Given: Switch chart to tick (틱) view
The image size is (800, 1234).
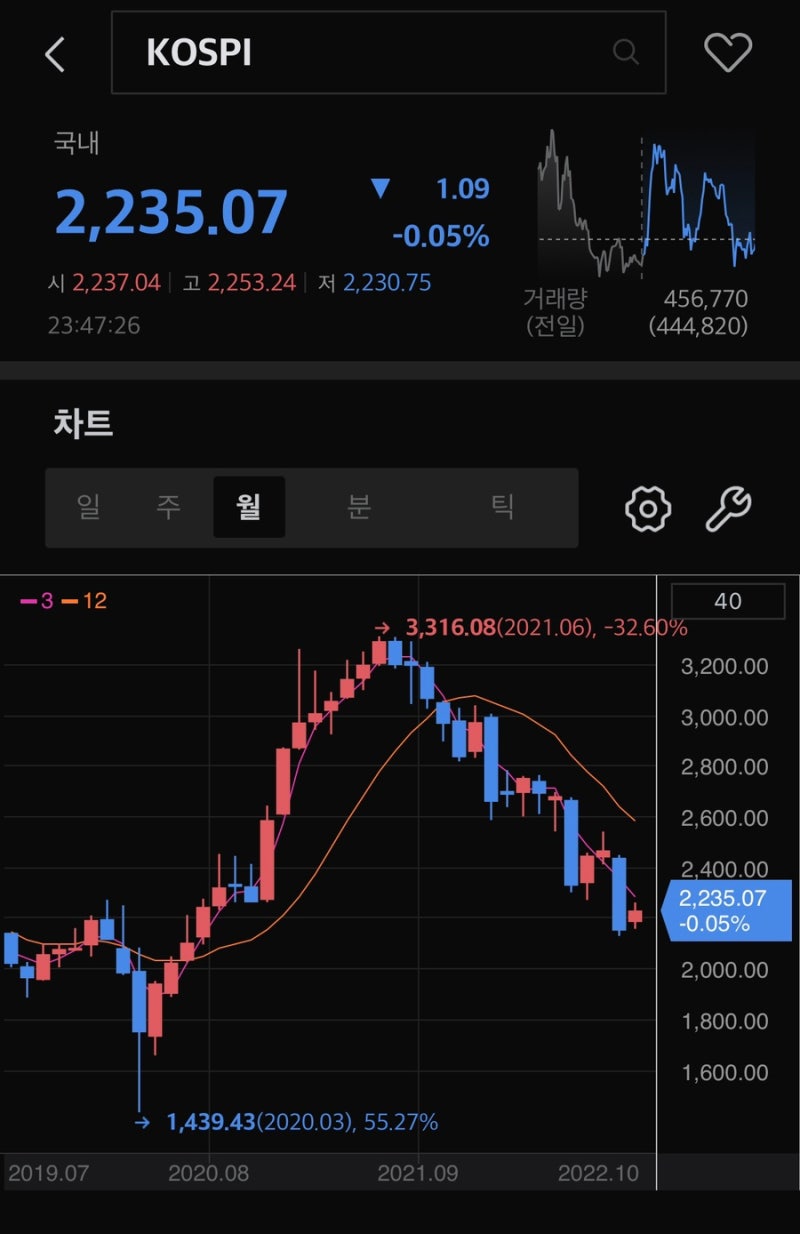Looking at the screenshot, I should [502, 507].
